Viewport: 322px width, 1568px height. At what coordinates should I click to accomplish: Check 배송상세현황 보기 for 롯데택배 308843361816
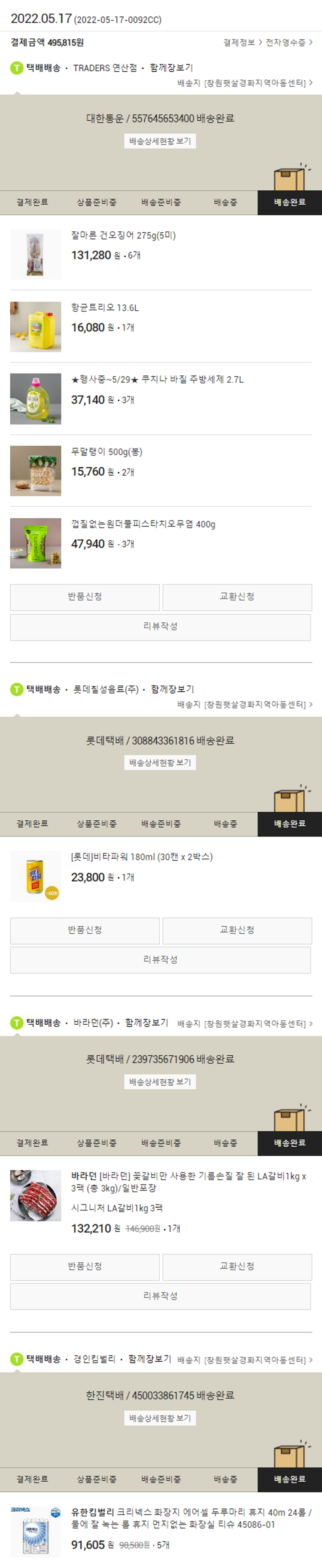click(x=160, y=763)
